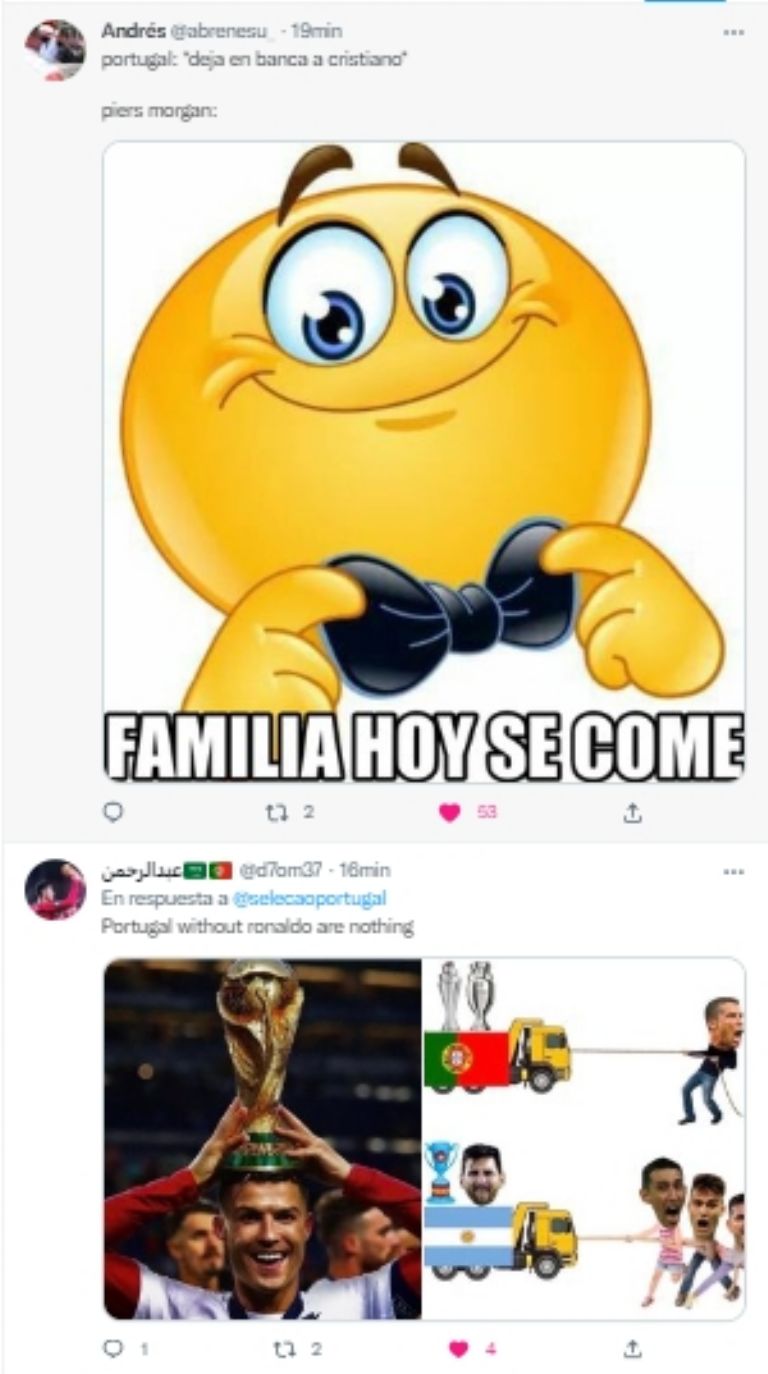The height and width of the screenshot is (1374, 768).
Task: Open the @selecaoportugal mention link
Action: (x=309, y=898)
